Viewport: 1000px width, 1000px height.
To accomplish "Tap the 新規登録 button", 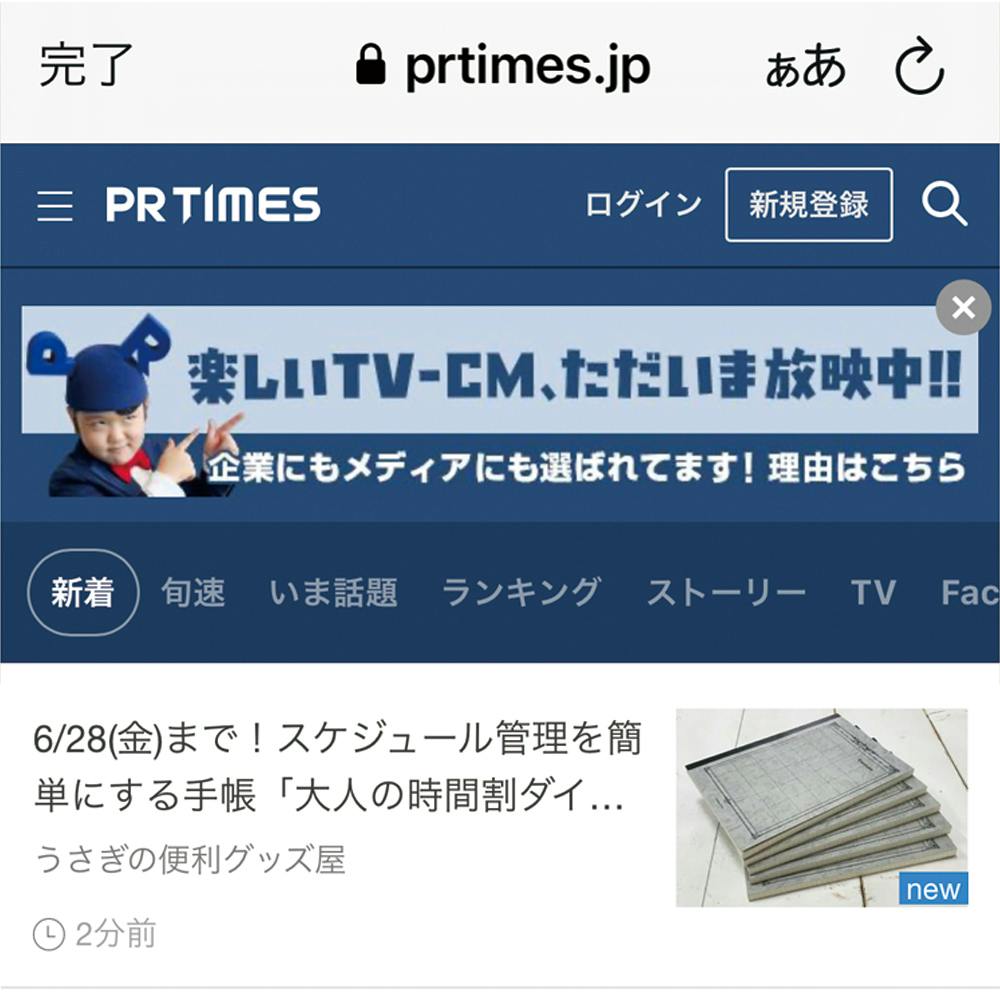I will [x=808, y=205].
